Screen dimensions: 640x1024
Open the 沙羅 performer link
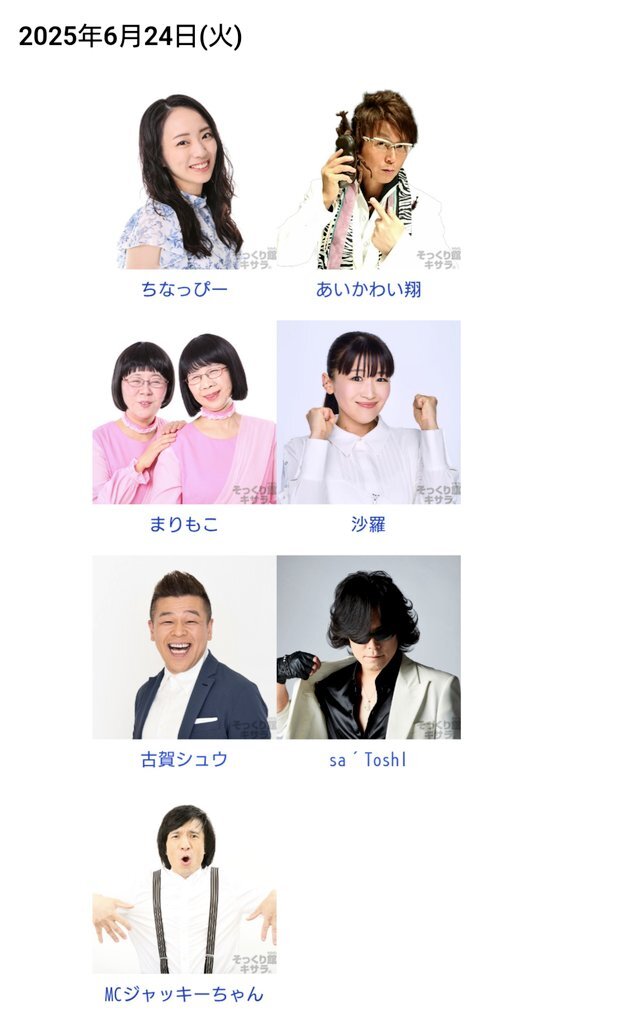coord(368,524)
